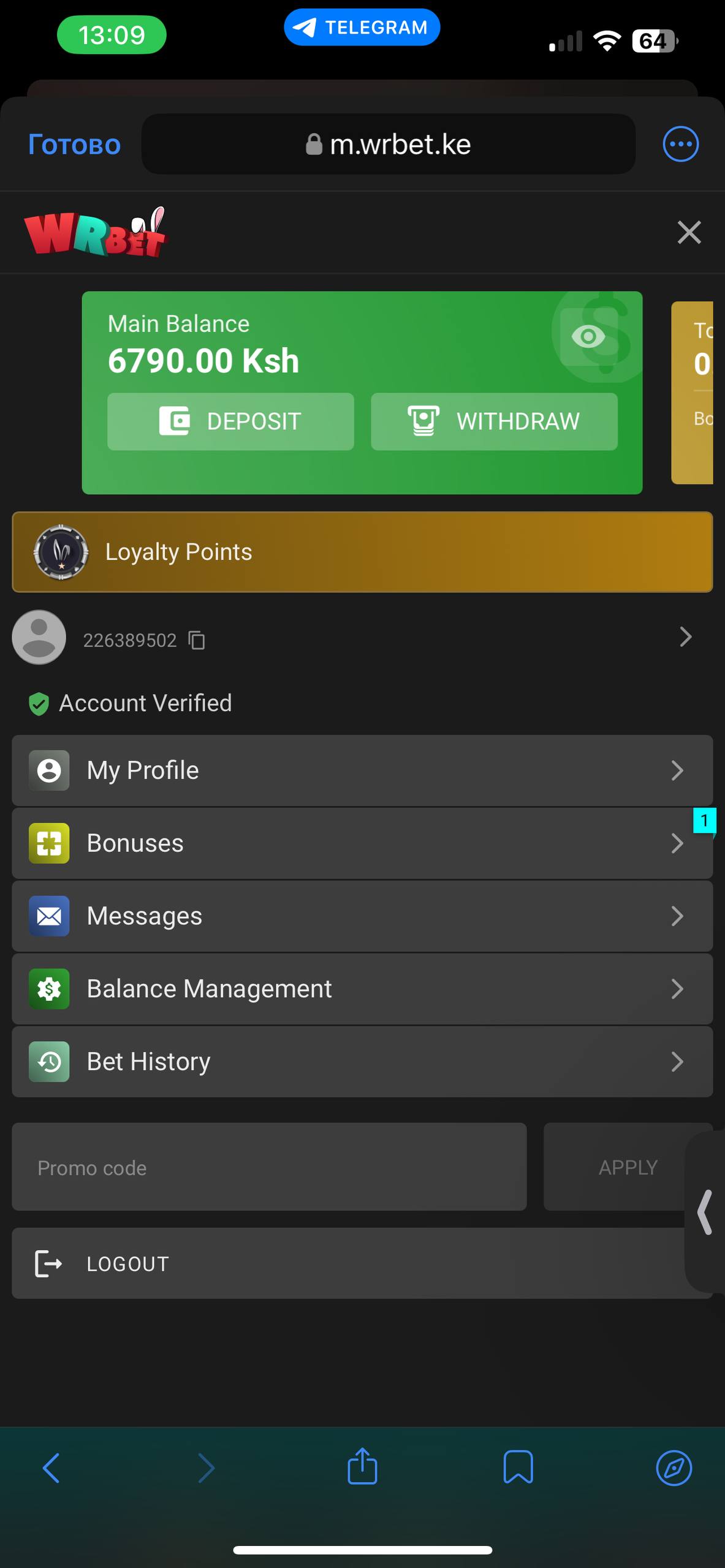Share this page
The height and width of the screenshot is (1568, 725).
[x=362, y=1467]
